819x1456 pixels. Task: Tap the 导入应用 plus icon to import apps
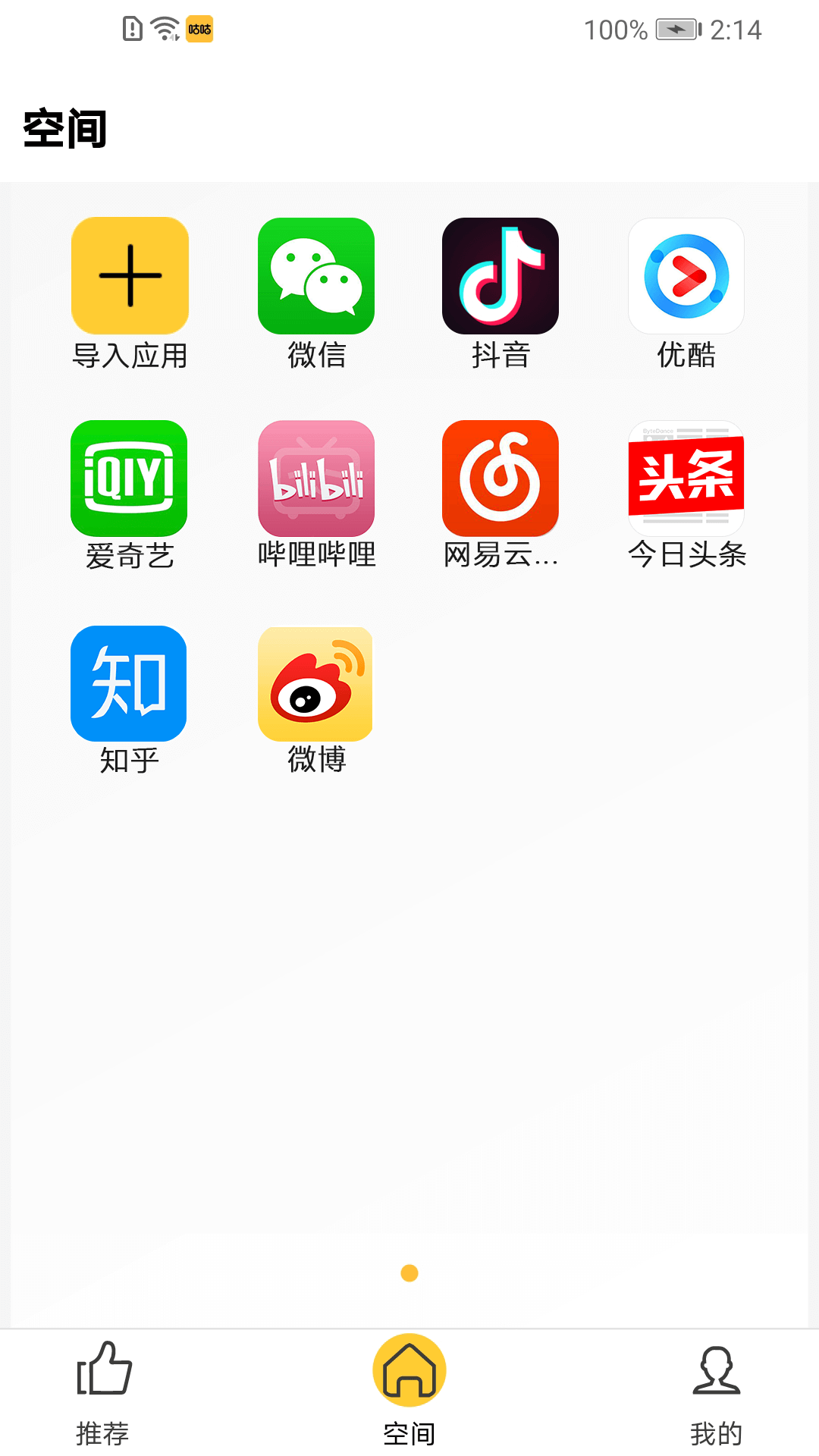[128, 275]
